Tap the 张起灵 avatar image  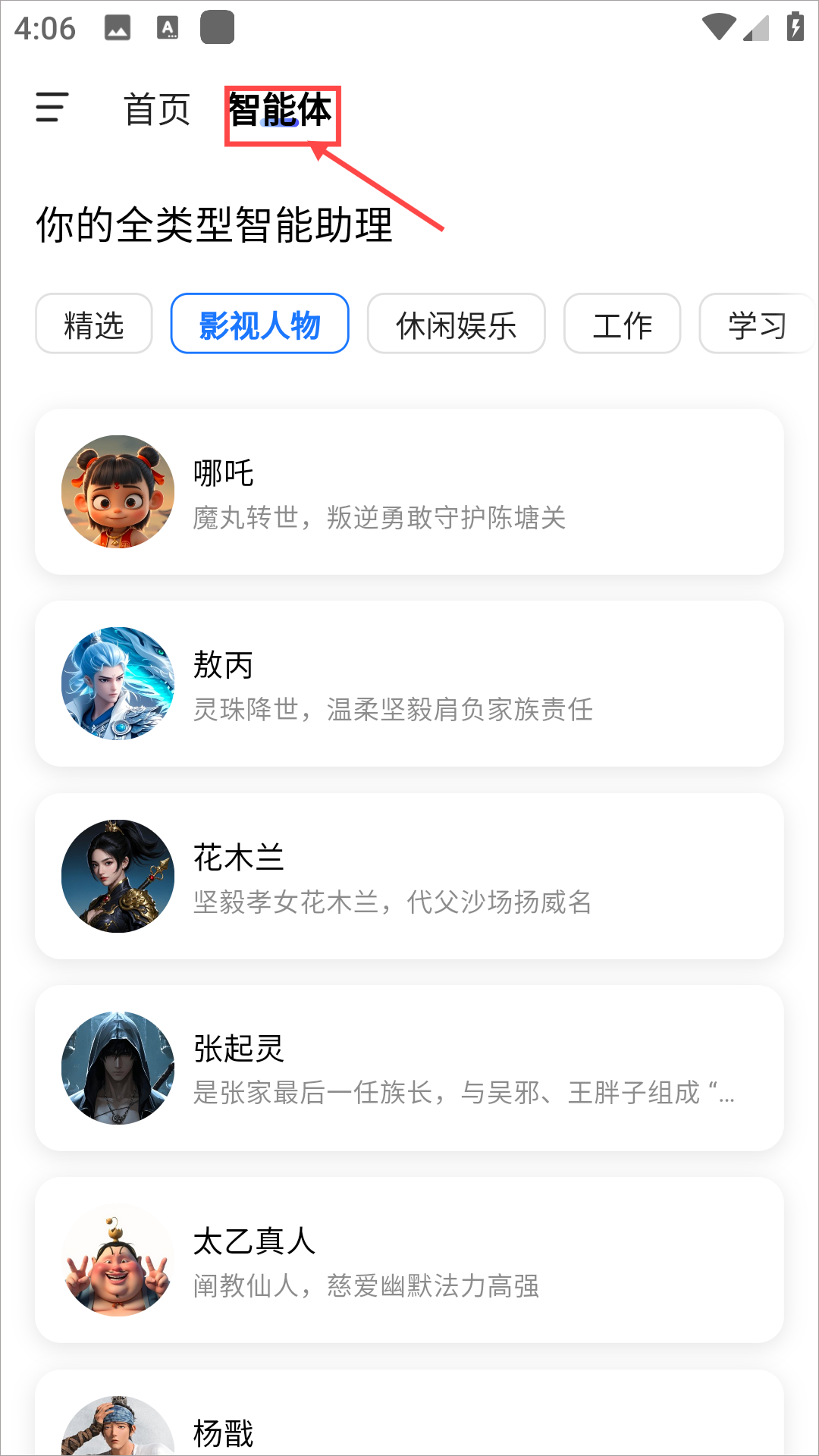[x=118, y=1067]
